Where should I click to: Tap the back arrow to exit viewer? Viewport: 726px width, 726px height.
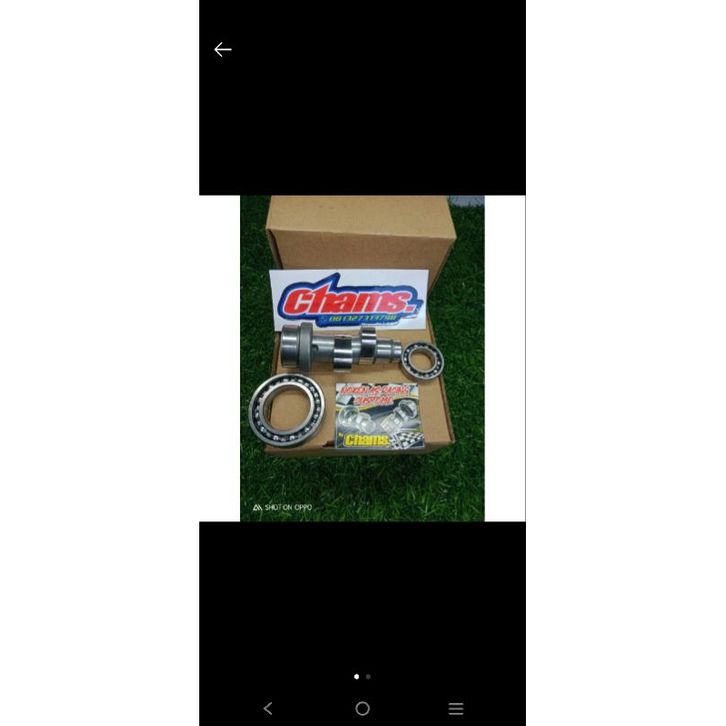(x=223, y=50)
